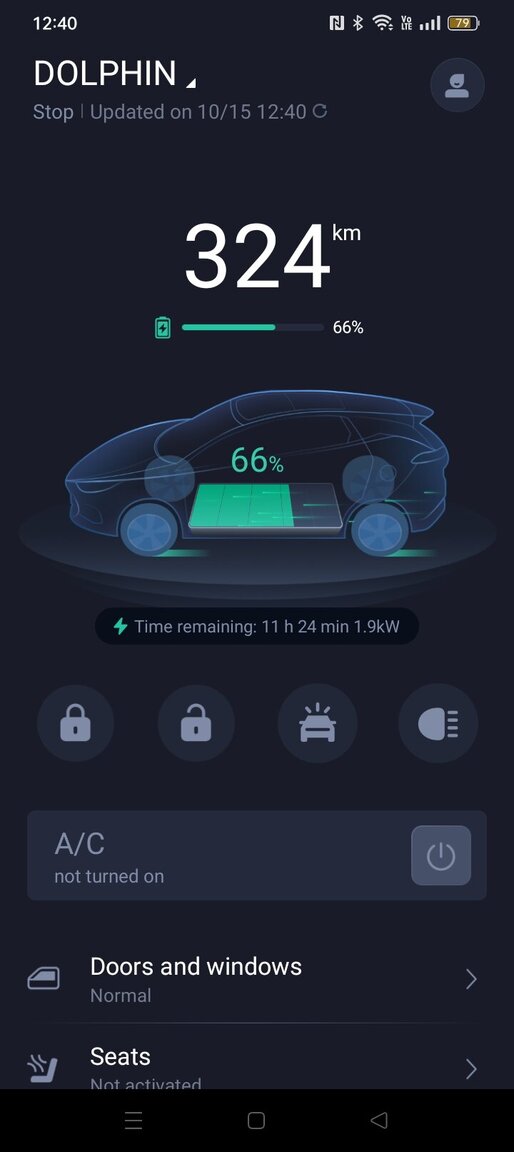Screen dimensions: 514x1152
Task: Lock the car with the closed padlock button
Action: (76, 724)
